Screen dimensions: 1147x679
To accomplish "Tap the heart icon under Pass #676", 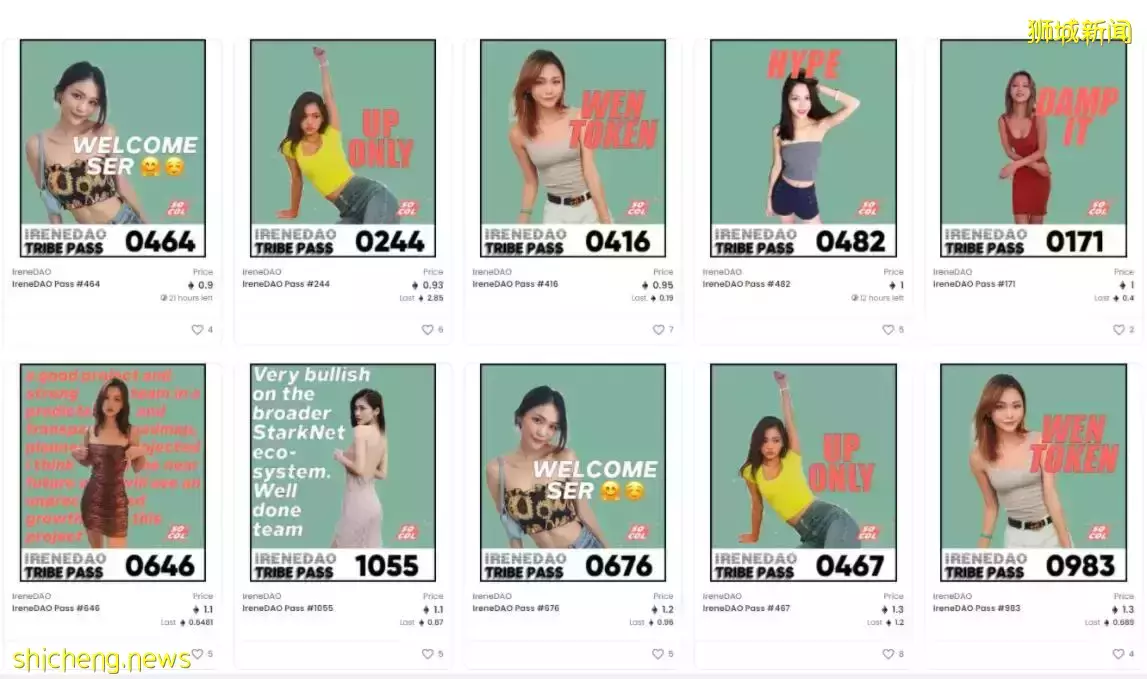I will click(658, 654).
